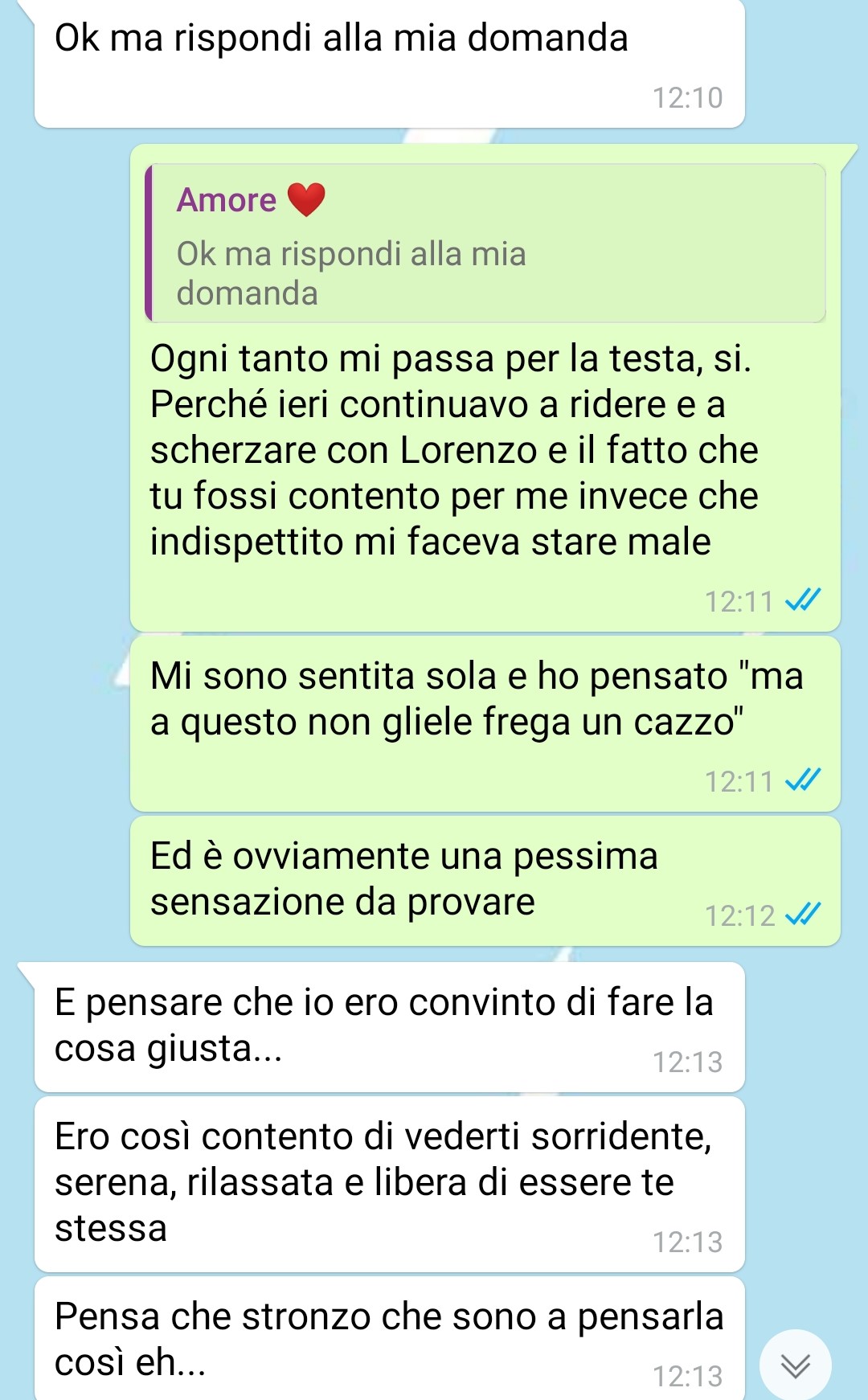Tap the scroll-to-bottom double chevron button
This screenshot has width=868, height=1400.
click(795, 1365)
